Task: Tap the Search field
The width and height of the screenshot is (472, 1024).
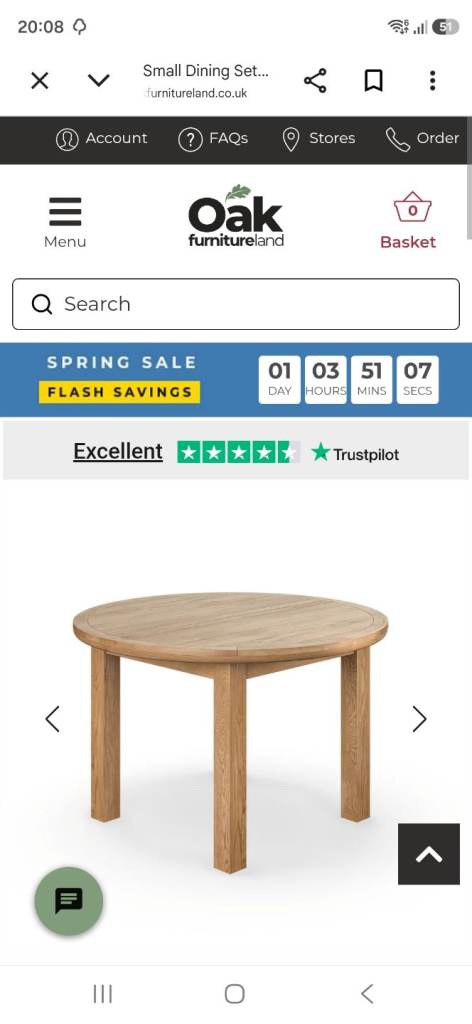Action: 236,304
